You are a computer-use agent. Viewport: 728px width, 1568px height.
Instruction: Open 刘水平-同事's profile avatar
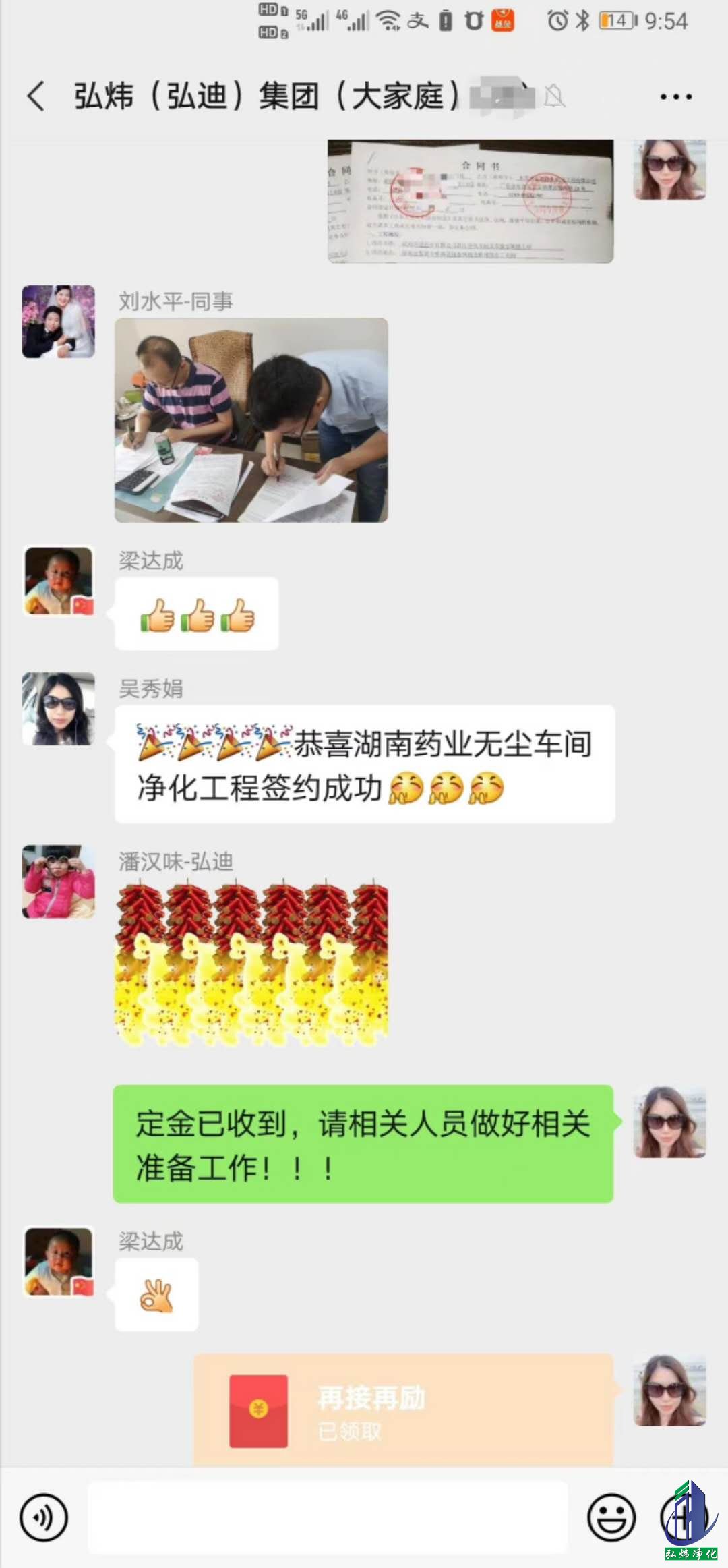point(59,321)
